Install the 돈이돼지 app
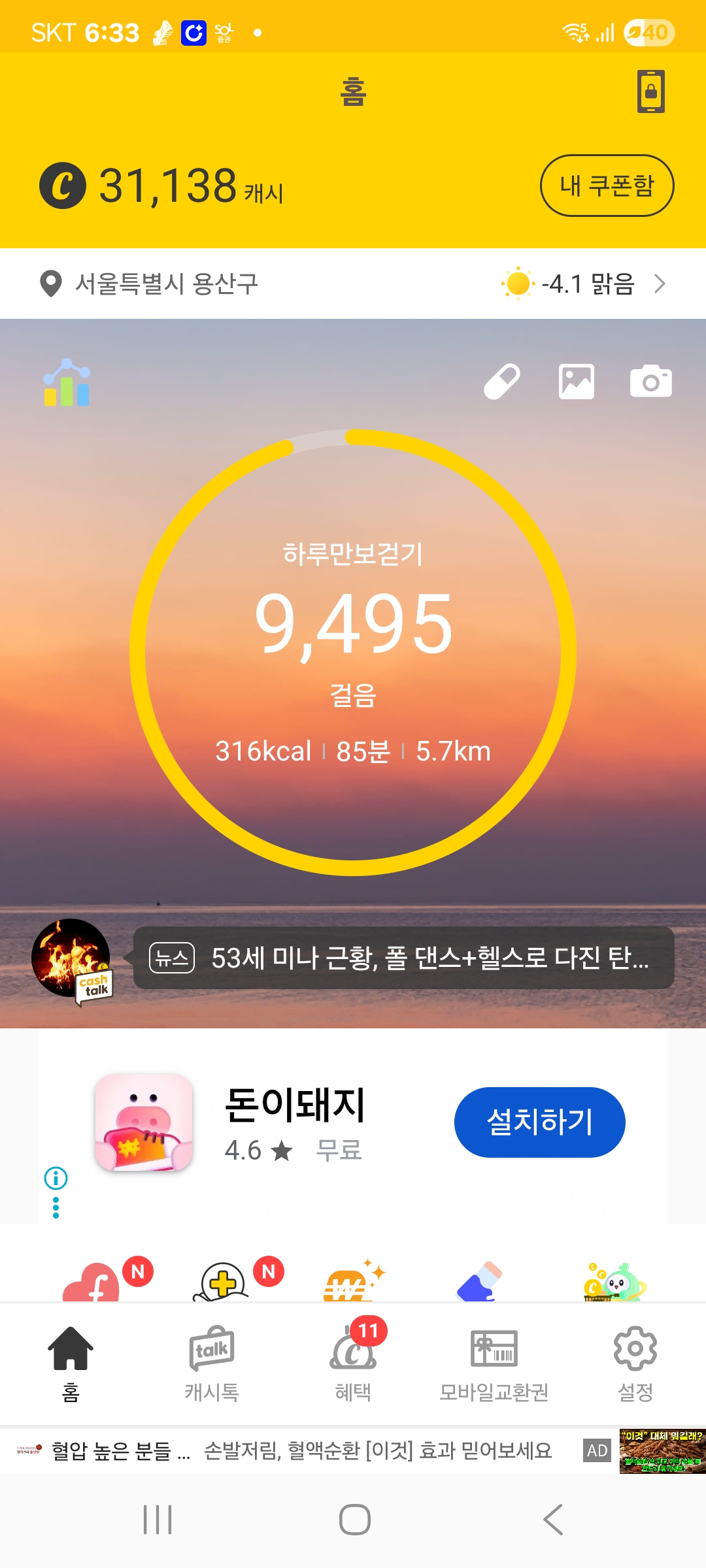Viewport: 706px width, 1568px height. pos(539,1122)
